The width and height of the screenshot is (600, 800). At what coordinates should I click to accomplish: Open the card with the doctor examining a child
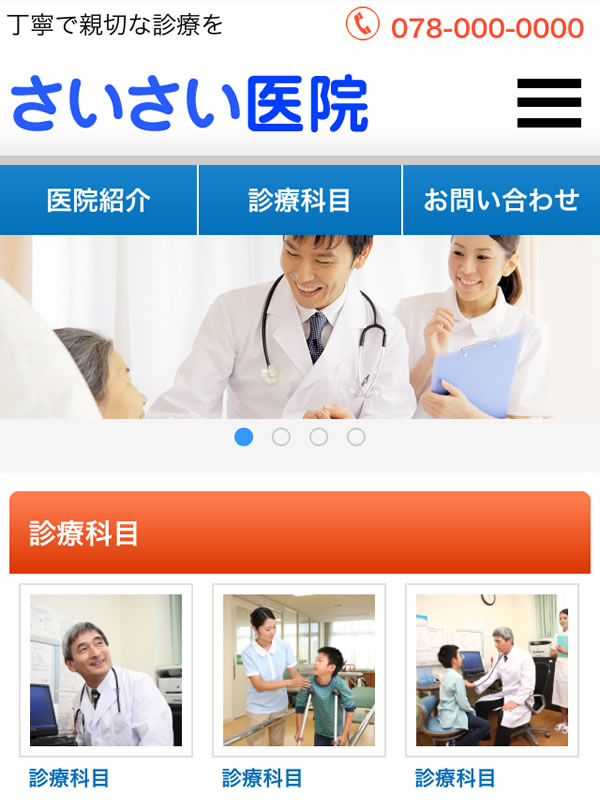[x=492, y=670]
